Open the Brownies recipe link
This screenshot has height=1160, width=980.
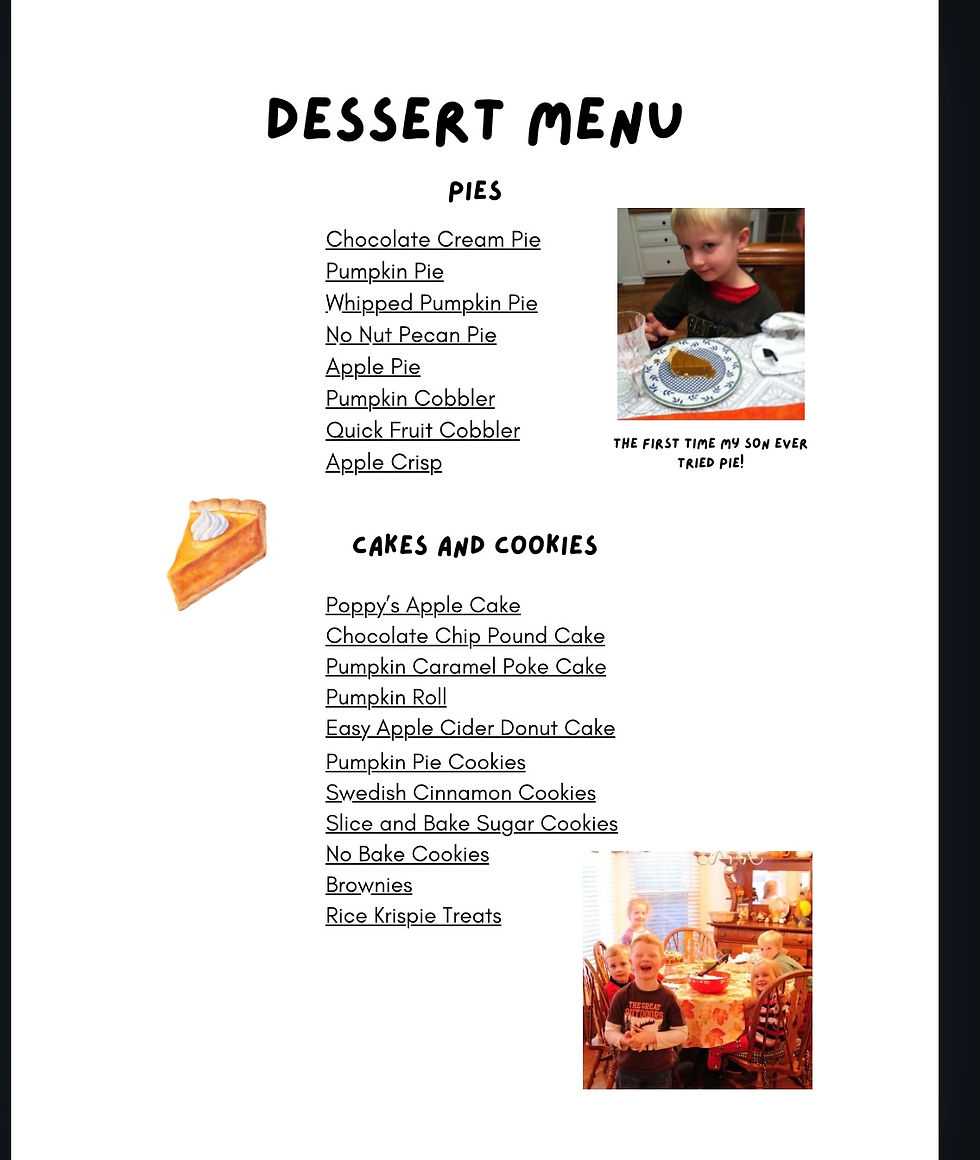click(368, 886)
